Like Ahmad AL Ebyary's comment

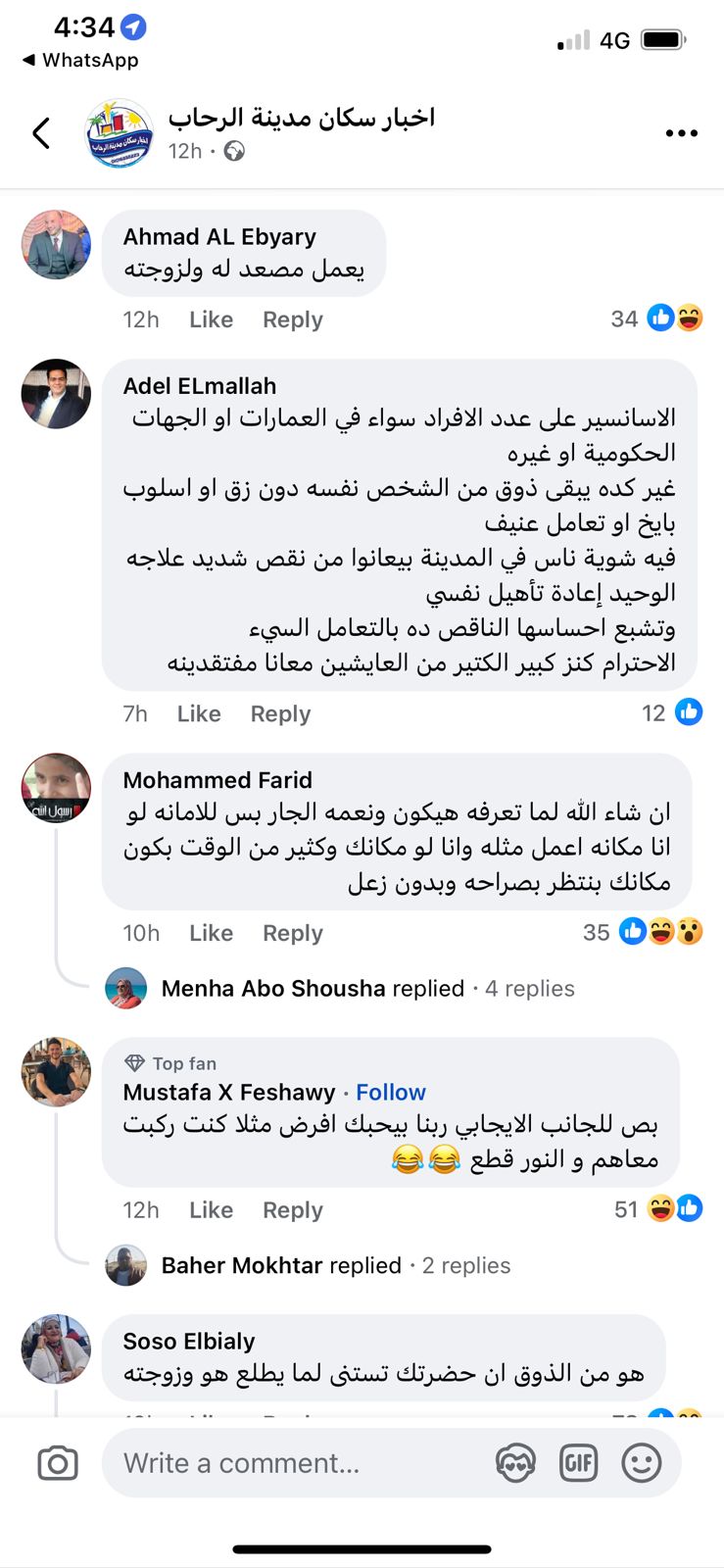coord(211,319)
